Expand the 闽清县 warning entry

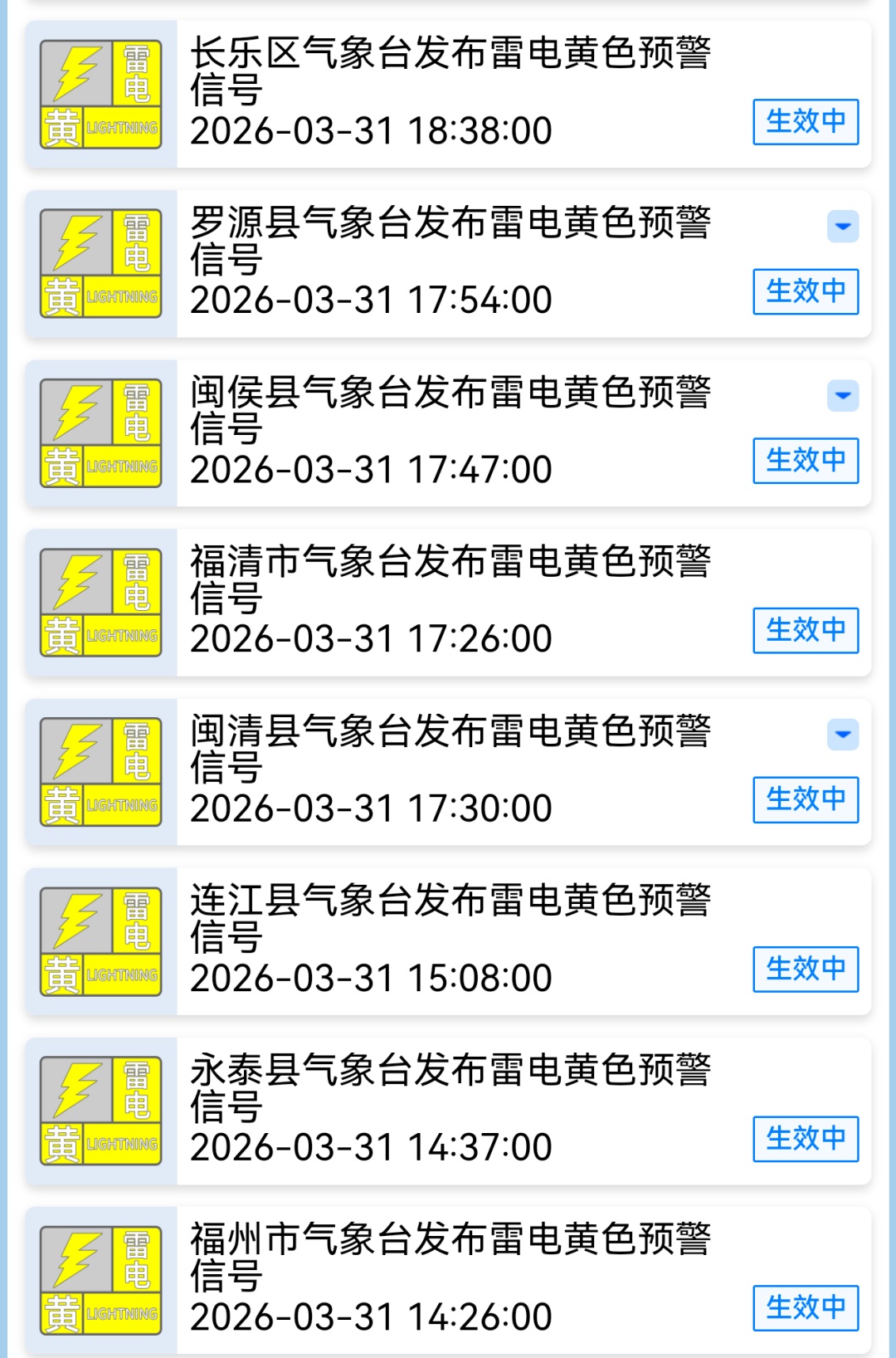point(842,734)
